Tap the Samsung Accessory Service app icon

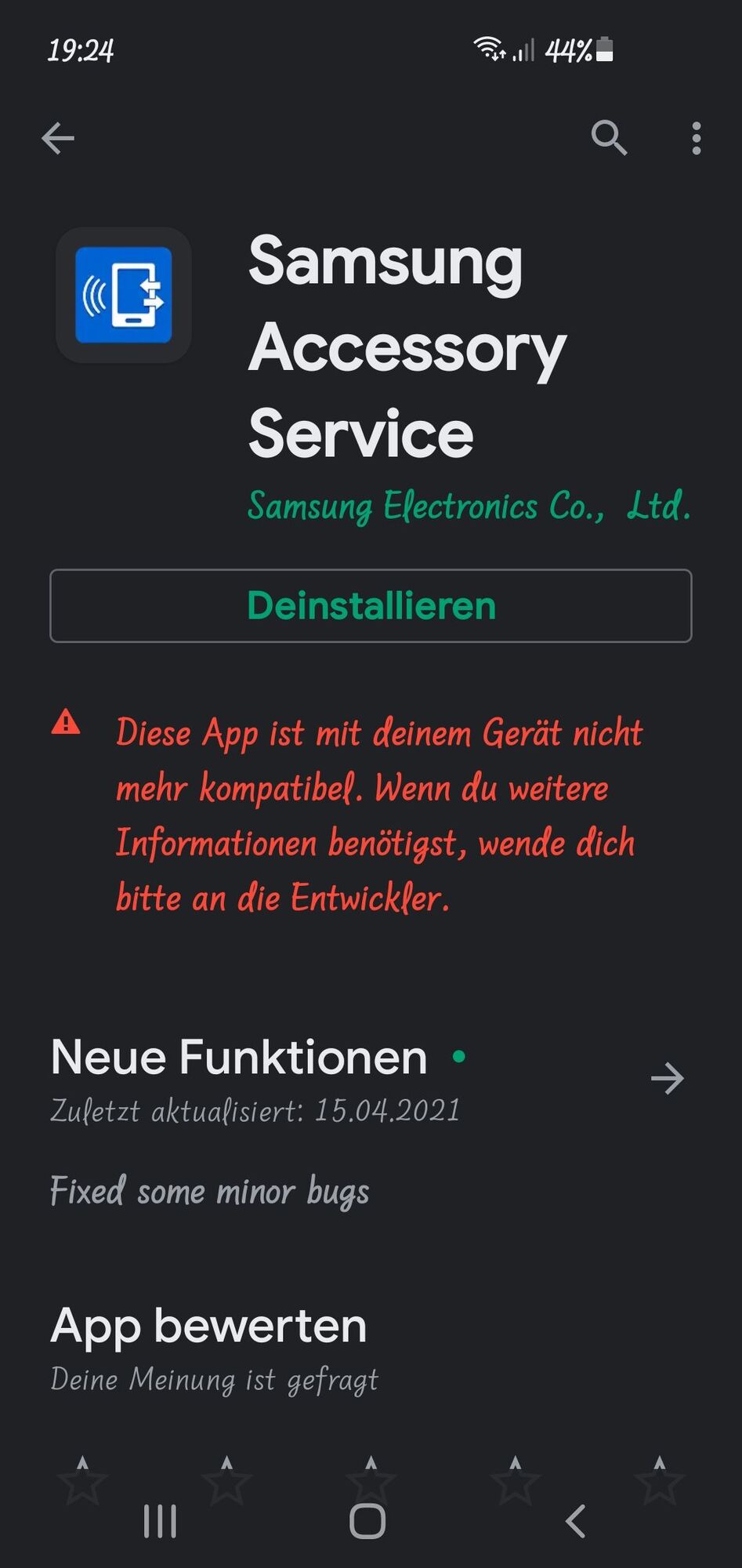pos(123,296)
